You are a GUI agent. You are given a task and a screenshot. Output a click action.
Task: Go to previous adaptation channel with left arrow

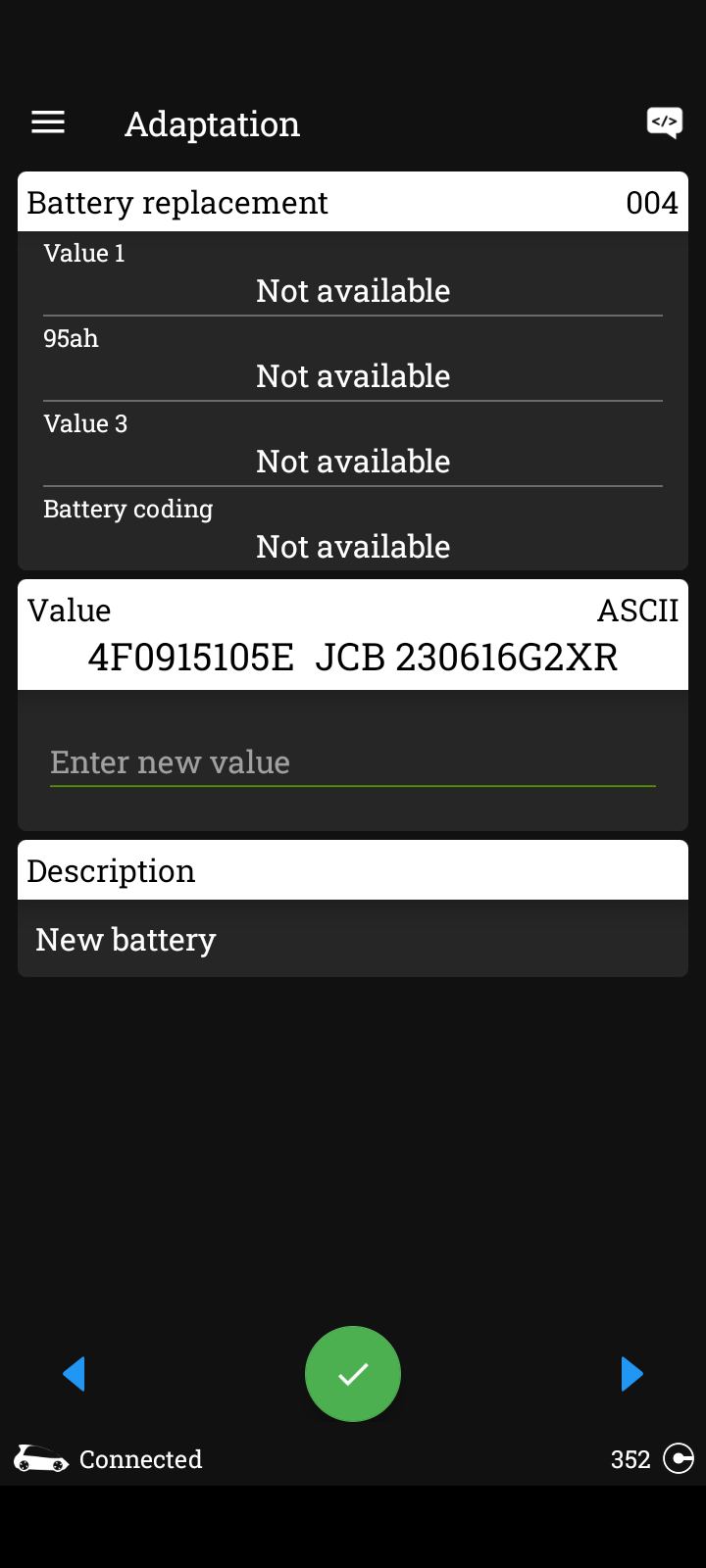75,1373
